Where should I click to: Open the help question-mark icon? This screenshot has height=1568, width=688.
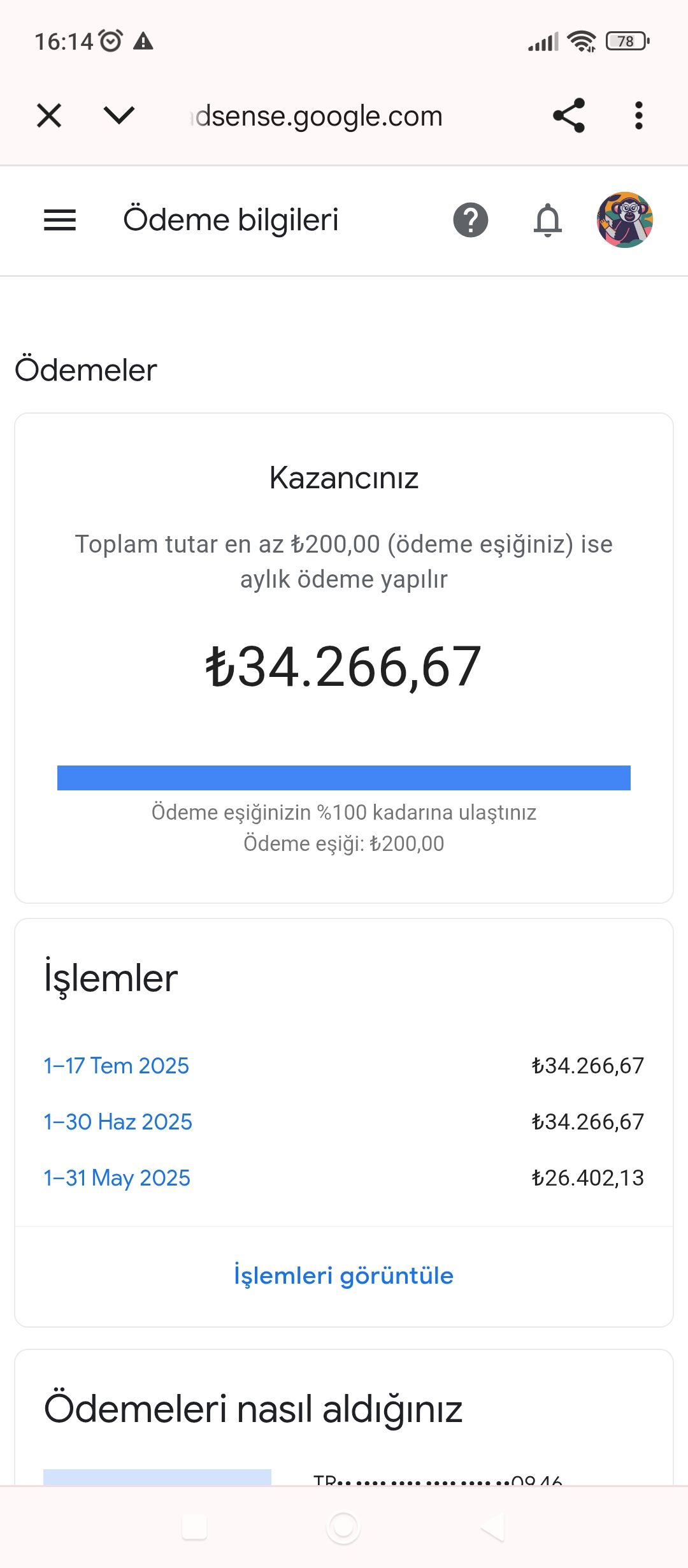click(x=471, y=220)
